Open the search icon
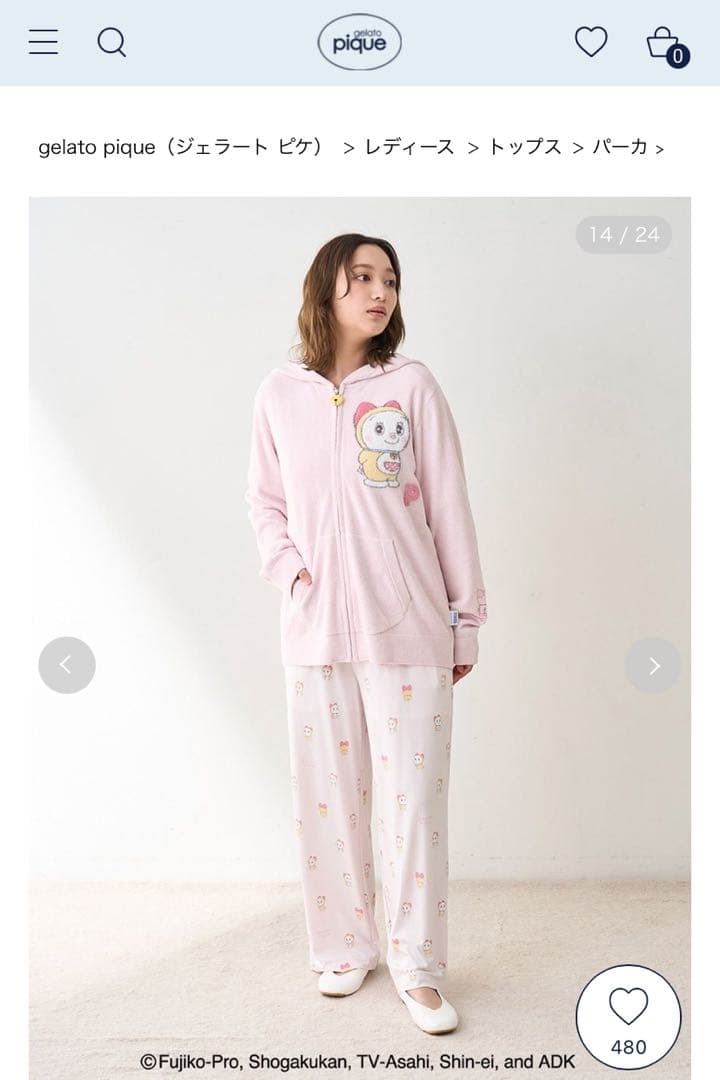This screenshot has height=1080, width=720. click(111, 42)
